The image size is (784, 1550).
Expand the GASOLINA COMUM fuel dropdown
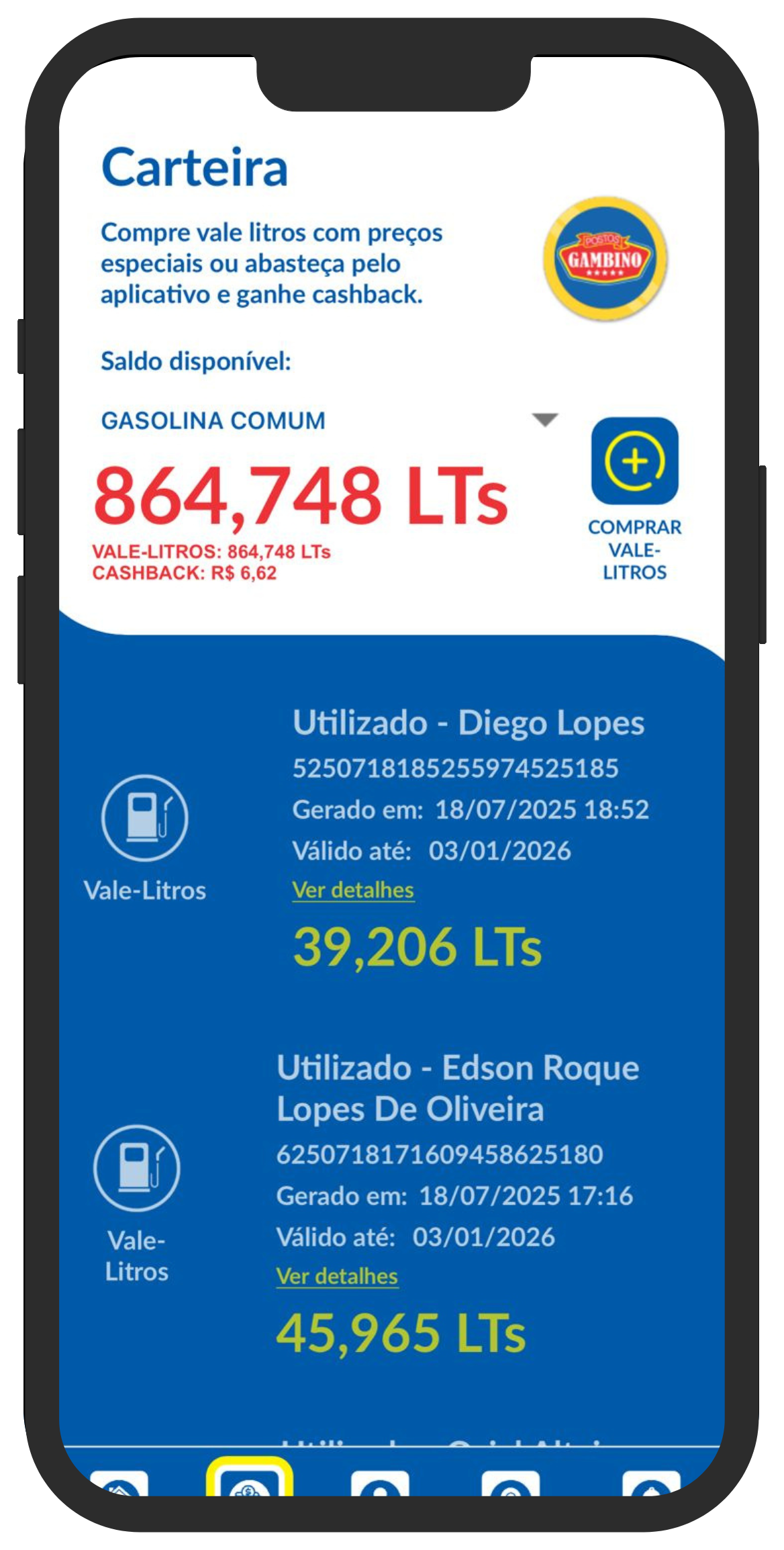[x=544, y=420]
